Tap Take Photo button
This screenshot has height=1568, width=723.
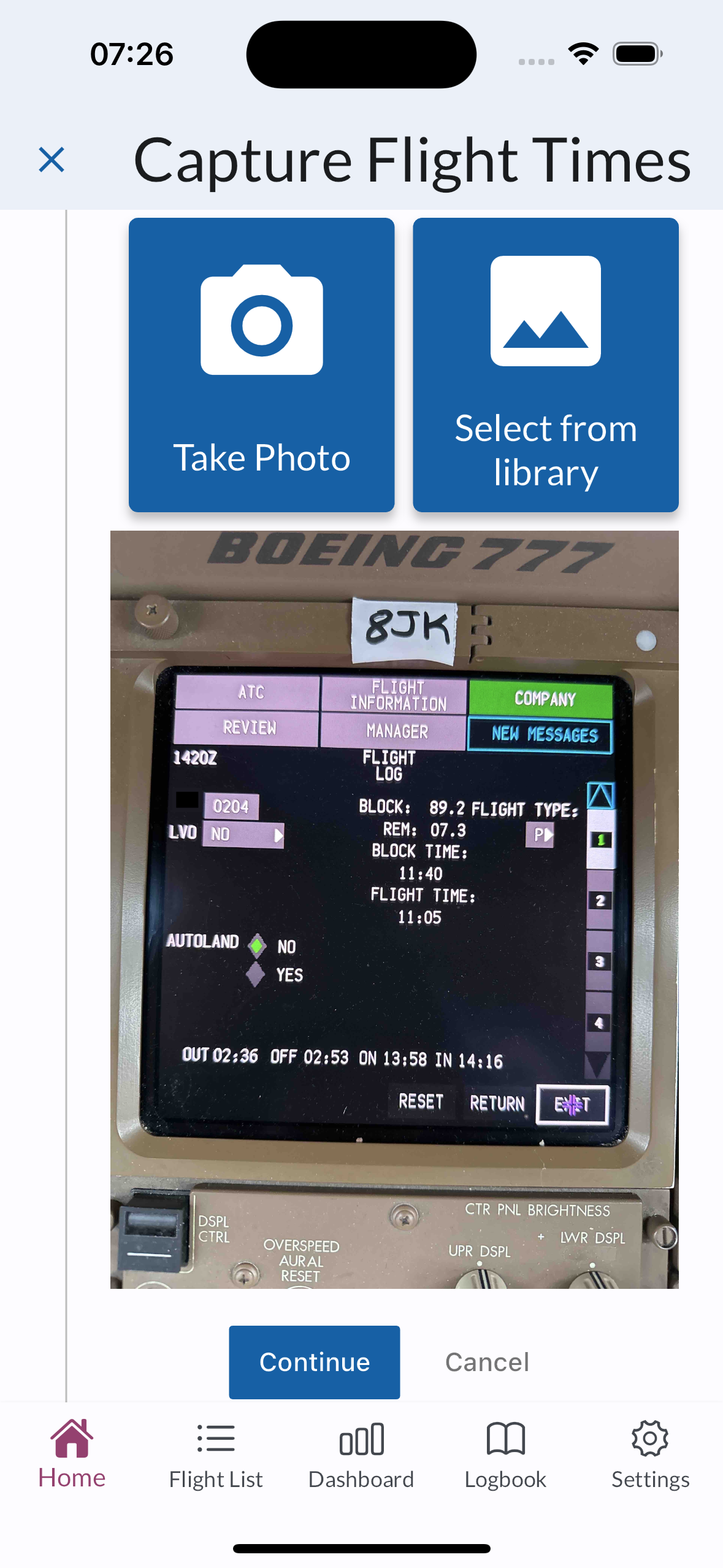coord(261,365)
